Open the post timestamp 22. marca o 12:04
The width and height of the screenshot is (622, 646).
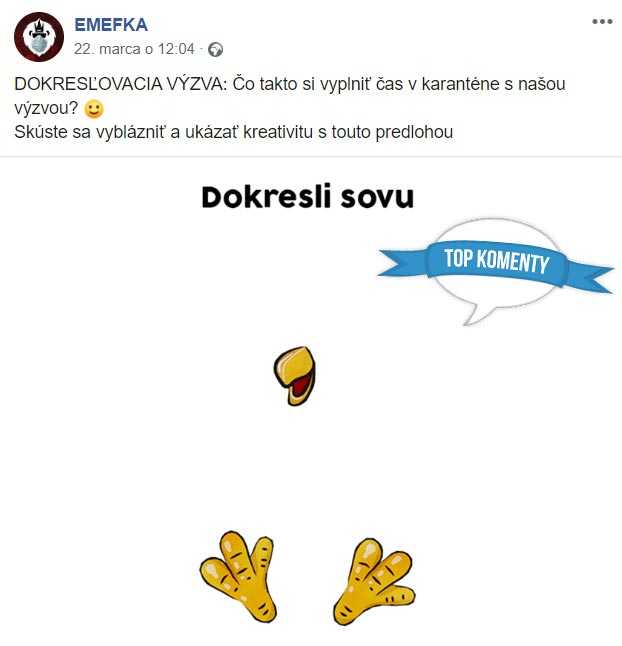tap(134, 48)
